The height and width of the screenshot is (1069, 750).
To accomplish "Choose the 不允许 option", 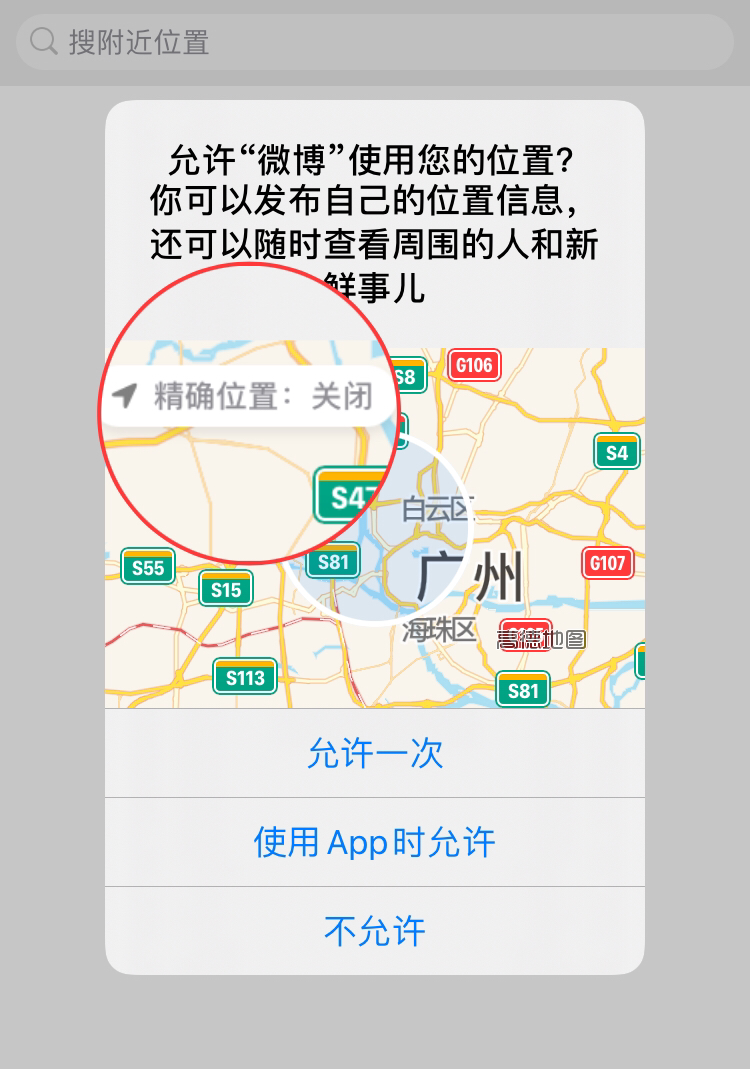I will click(x=375, y=931).
